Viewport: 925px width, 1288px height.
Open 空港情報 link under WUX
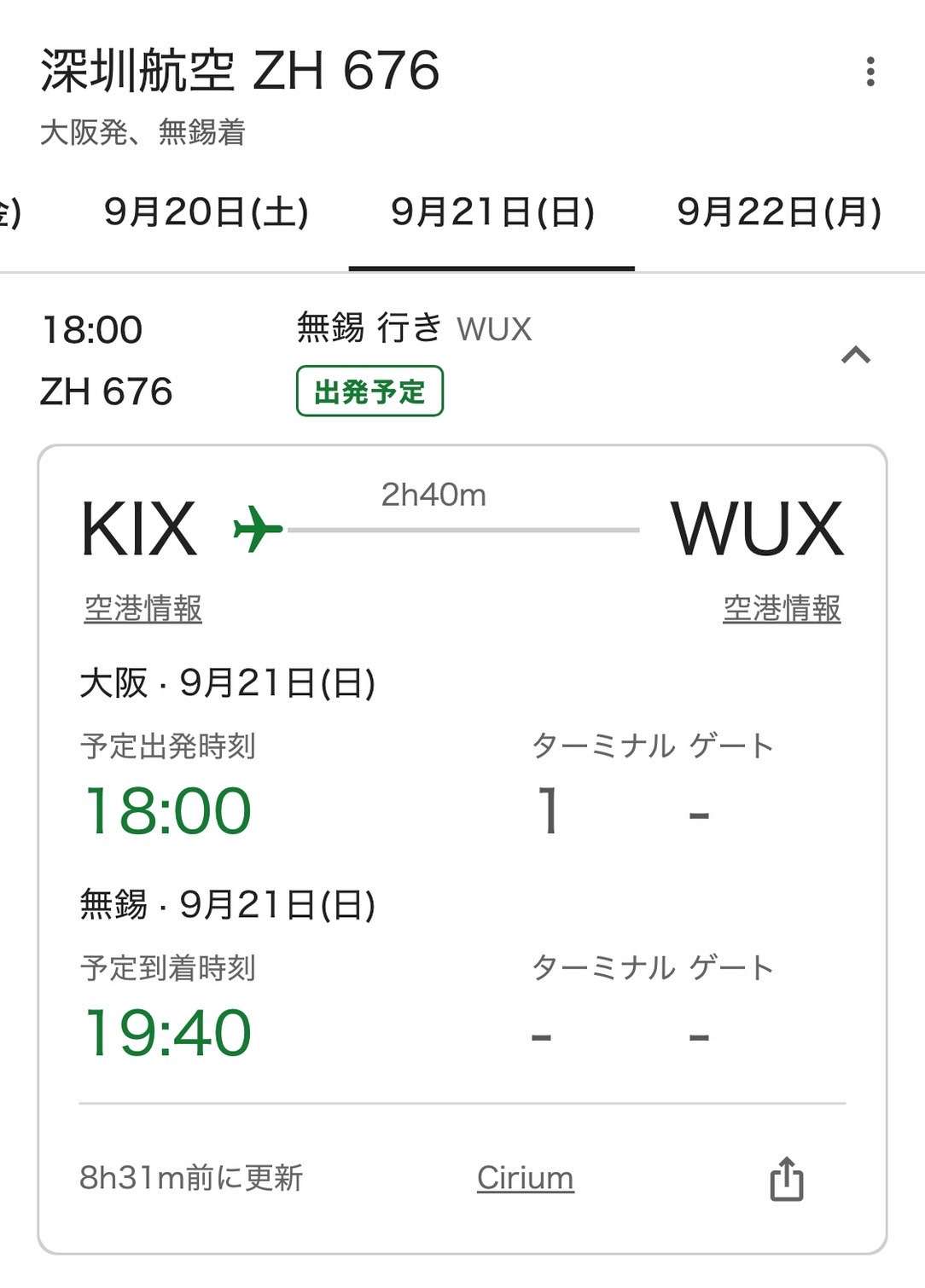tap(782, 609)
